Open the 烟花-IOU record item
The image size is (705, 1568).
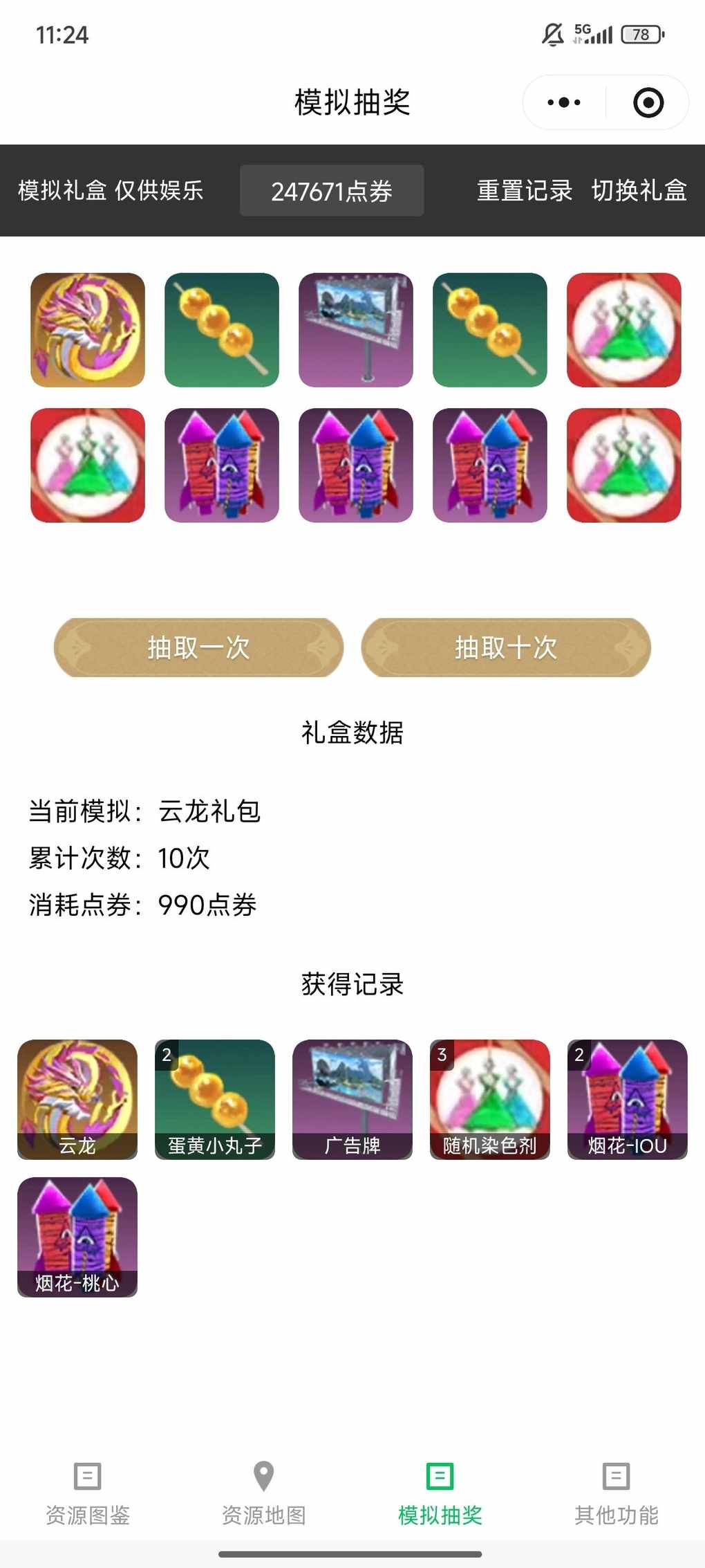coord(628,1099)
